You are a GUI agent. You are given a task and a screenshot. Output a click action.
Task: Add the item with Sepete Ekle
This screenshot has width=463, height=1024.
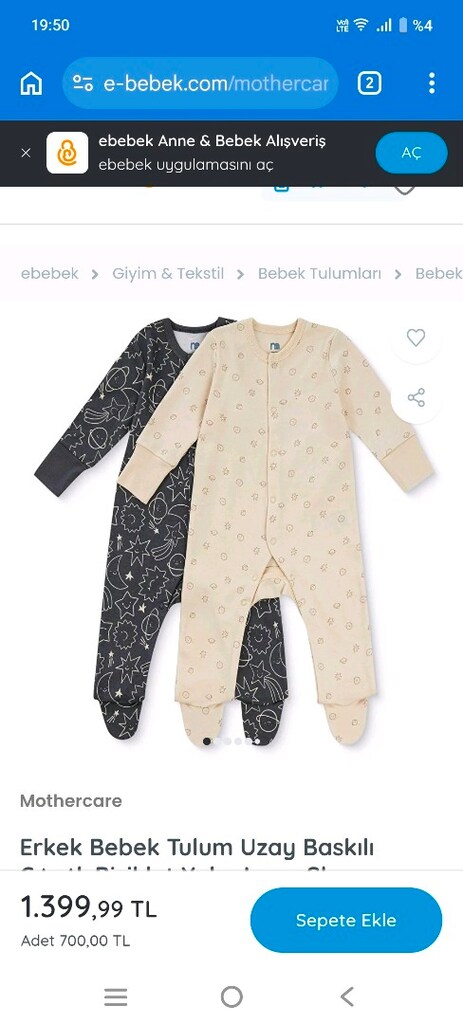click(346, 920)
